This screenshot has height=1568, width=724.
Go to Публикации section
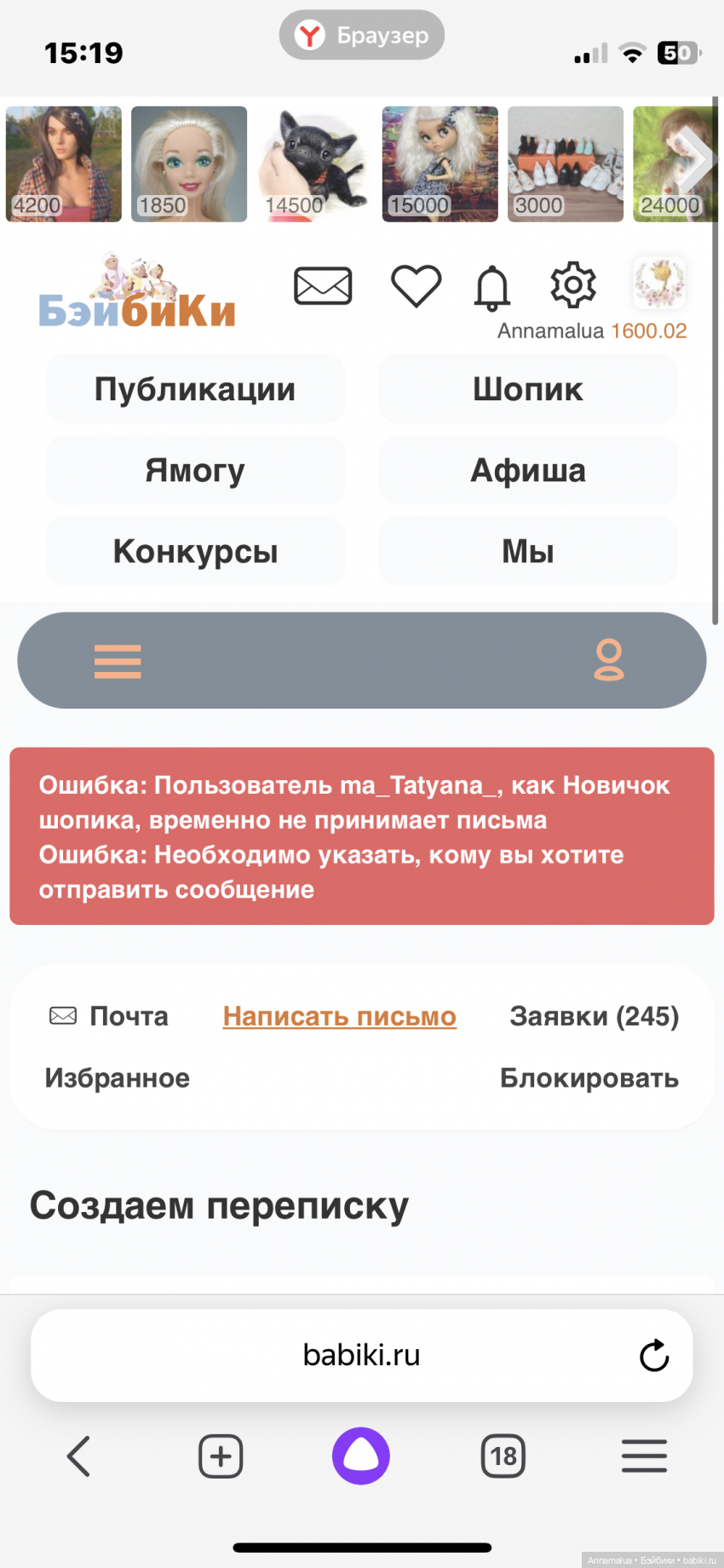click(x=195, y=389)
